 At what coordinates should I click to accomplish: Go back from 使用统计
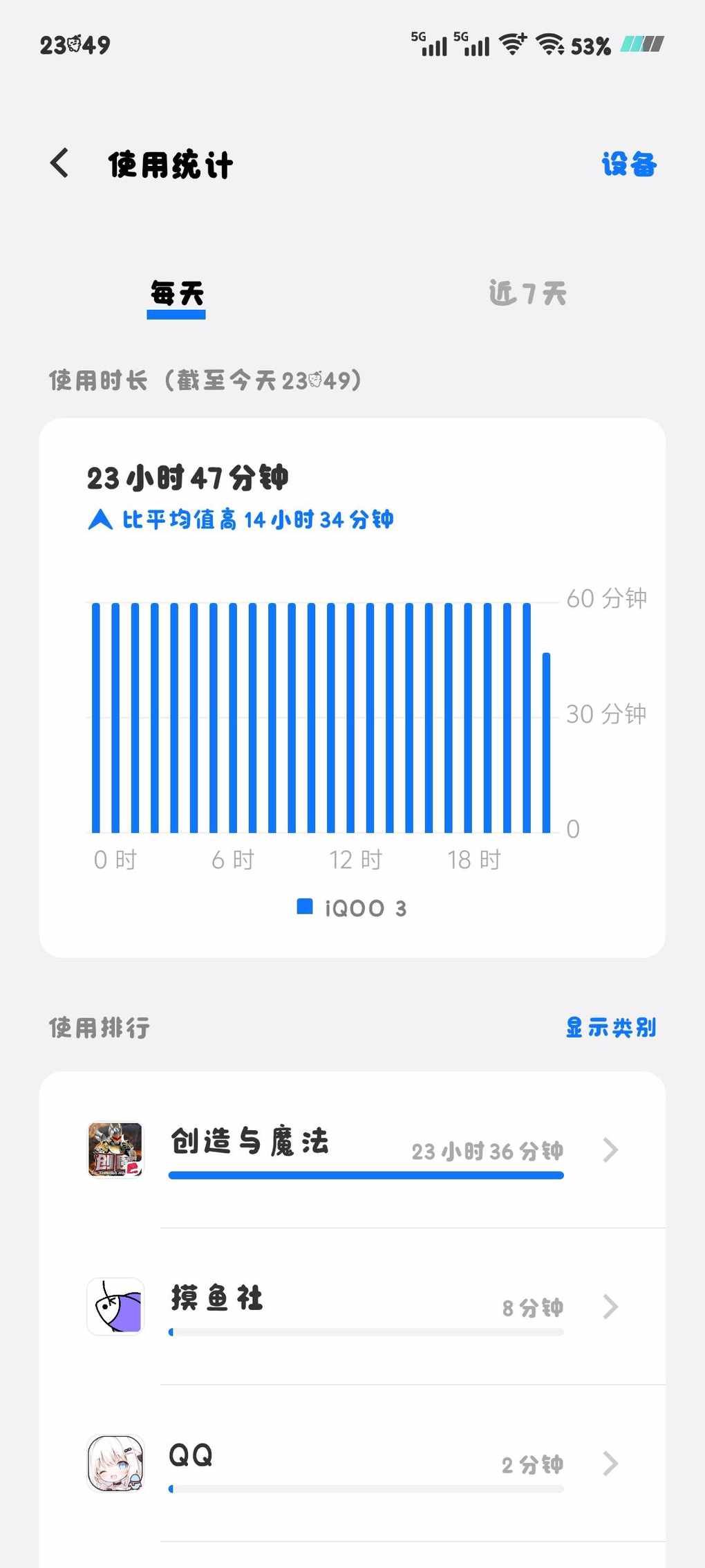(60, 163)
